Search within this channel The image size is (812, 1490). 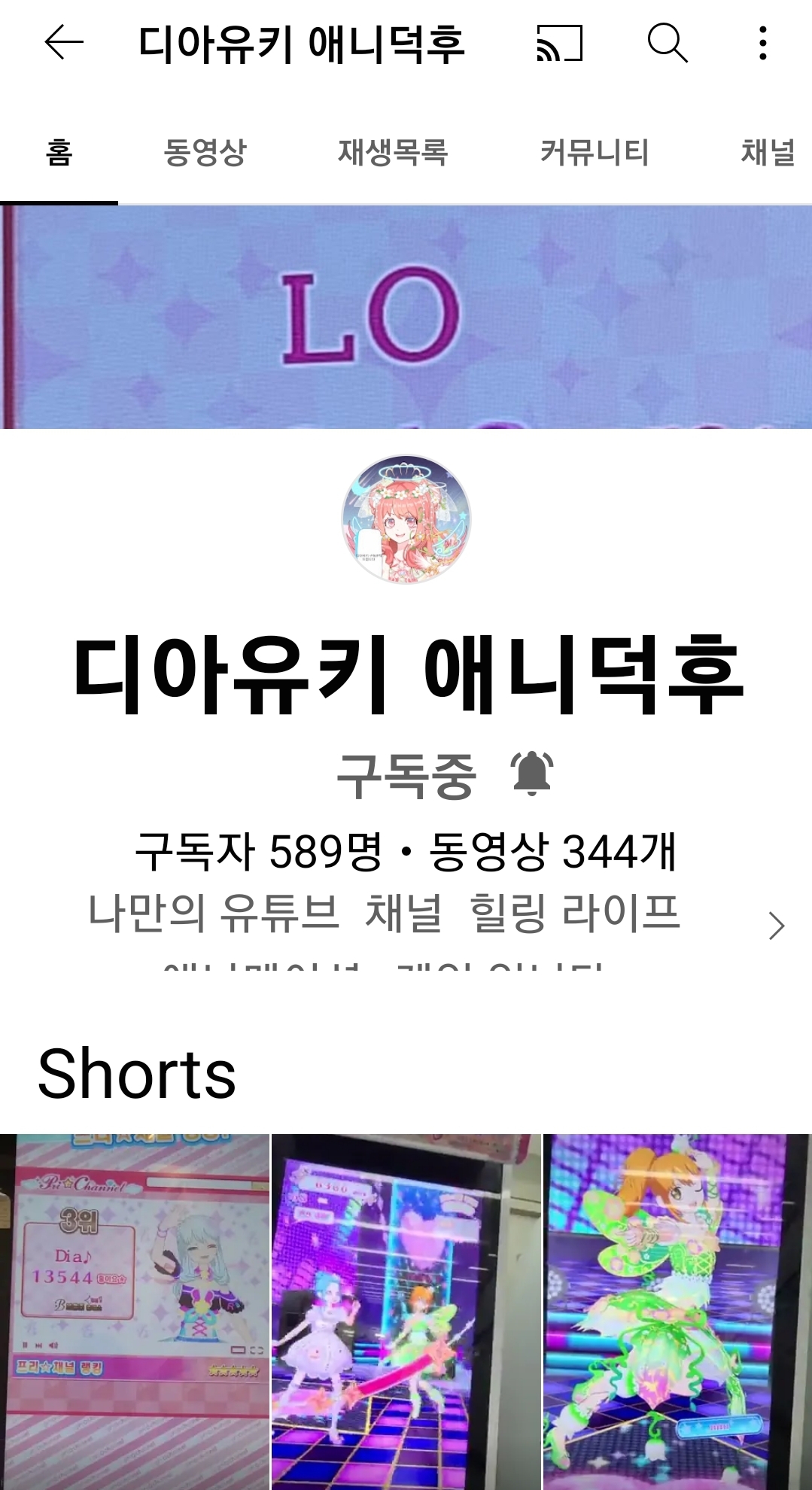(x=668, y=42)
